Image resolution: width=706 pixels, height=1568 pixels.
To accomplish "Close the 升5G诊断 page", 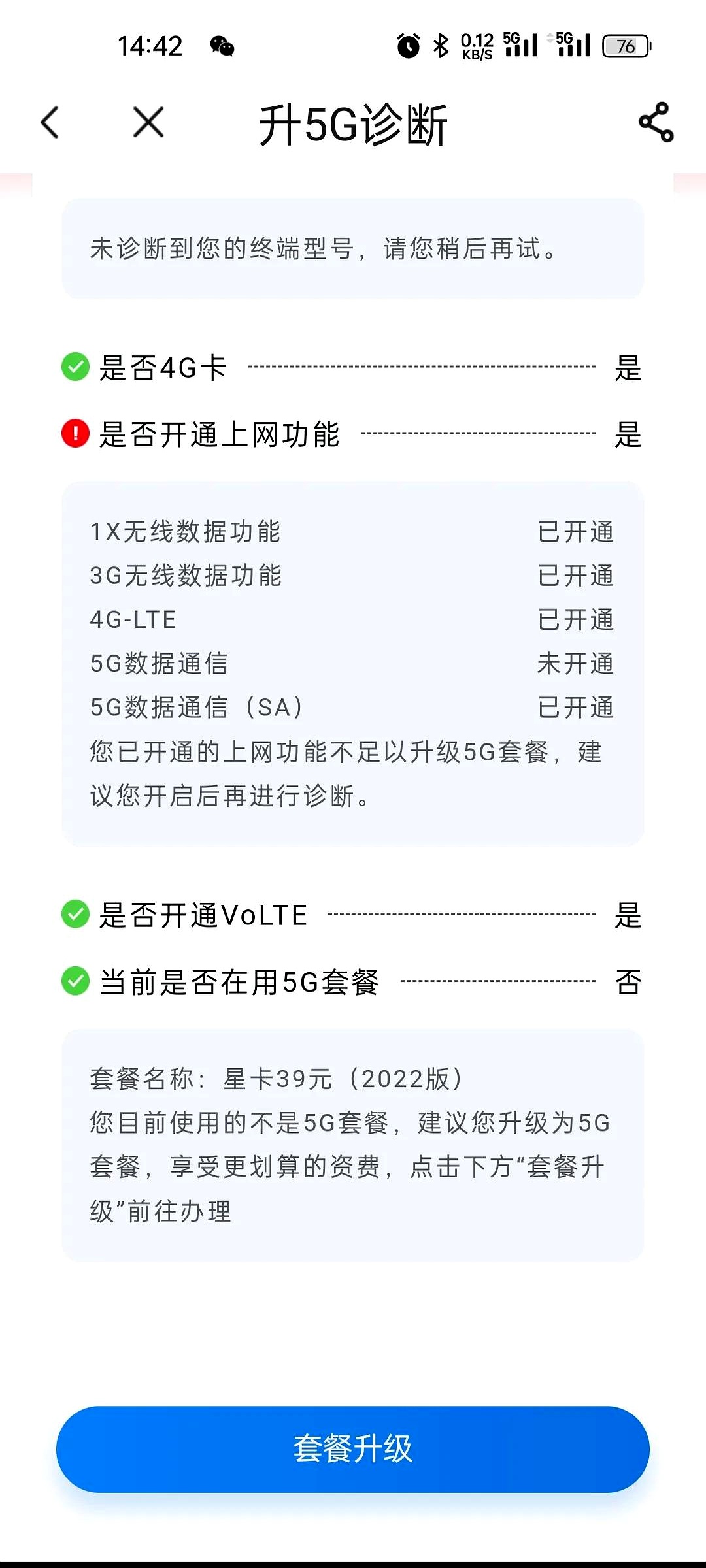I will (x=148, y=122).
